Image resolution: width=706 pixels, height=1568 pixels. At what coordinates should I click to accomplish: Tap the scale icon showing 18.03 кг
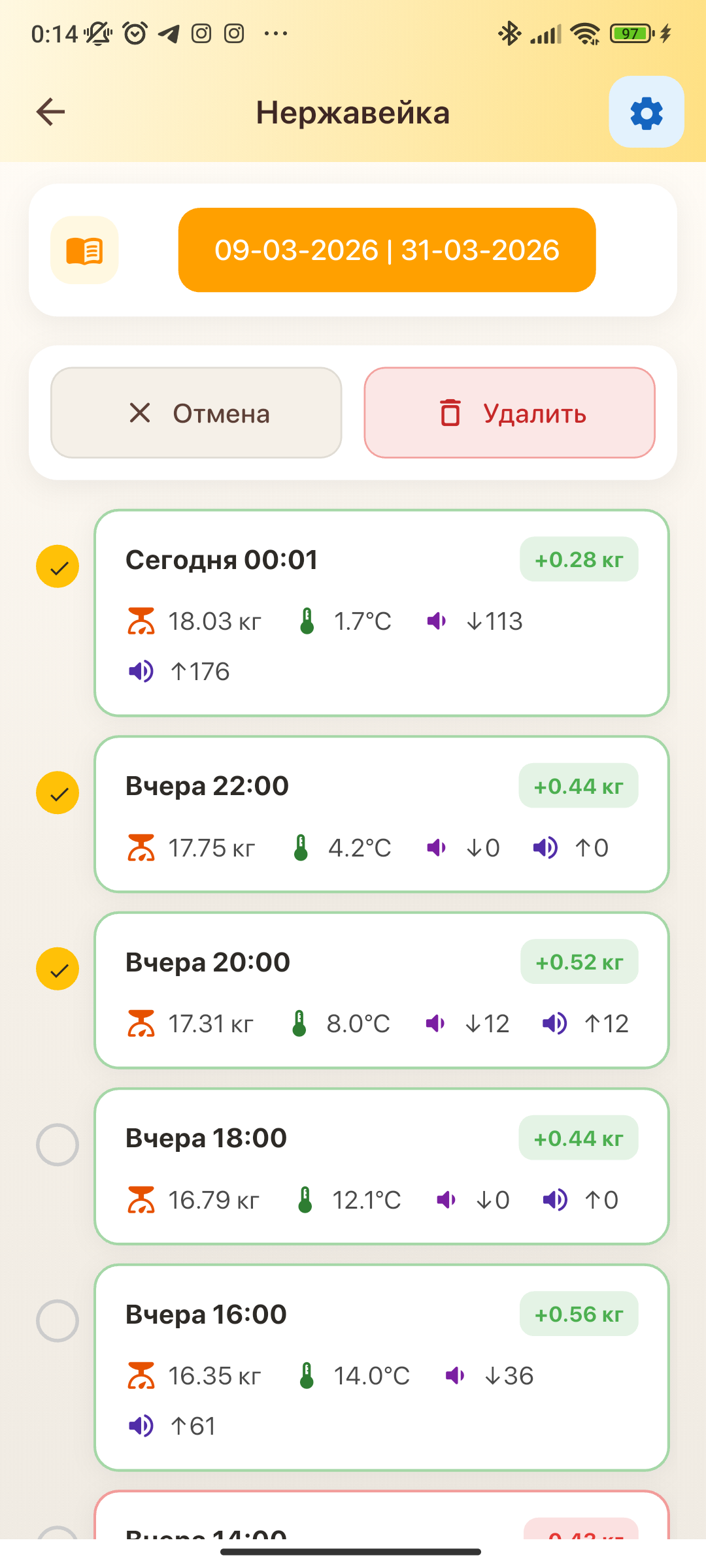point(141,621)
